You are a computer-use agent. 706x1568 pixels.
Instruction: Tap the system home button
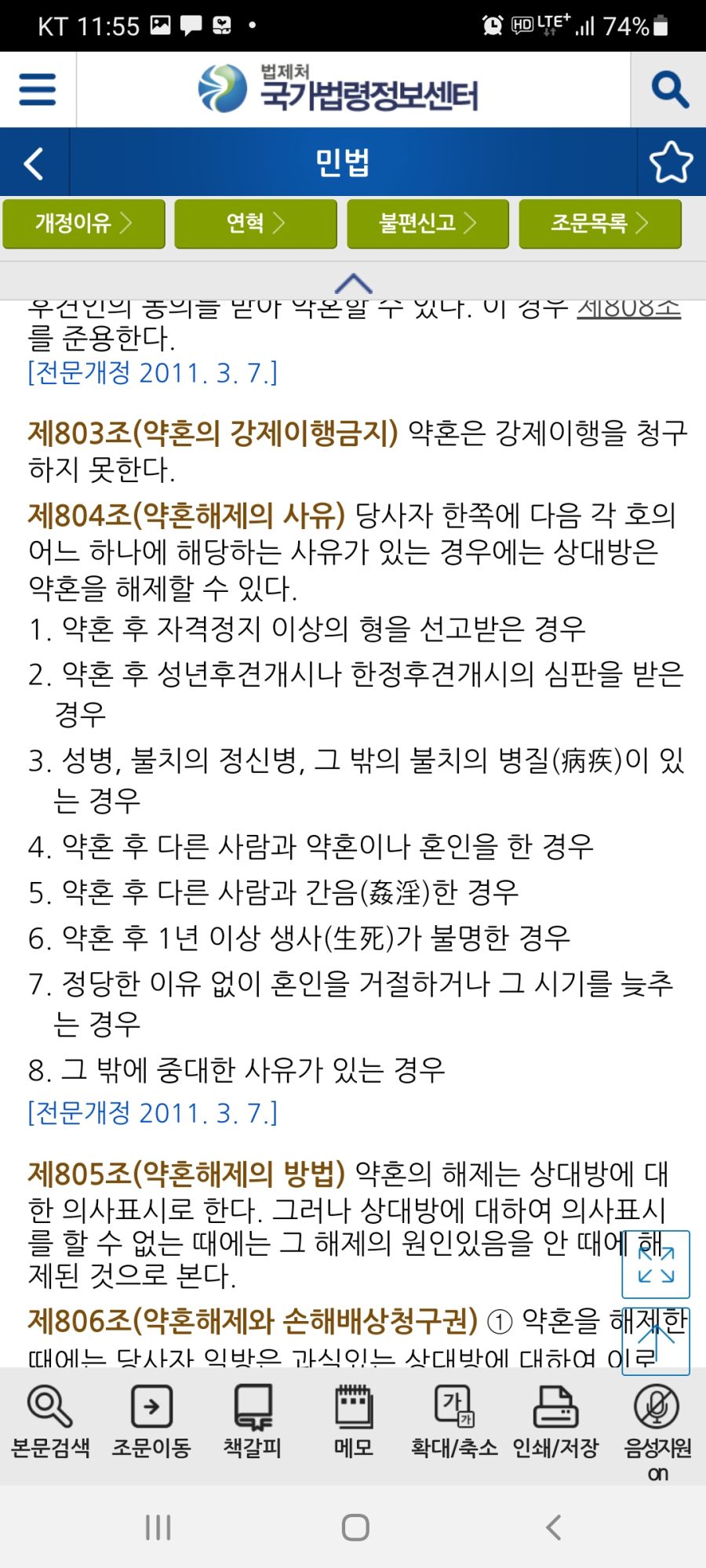355,1527
